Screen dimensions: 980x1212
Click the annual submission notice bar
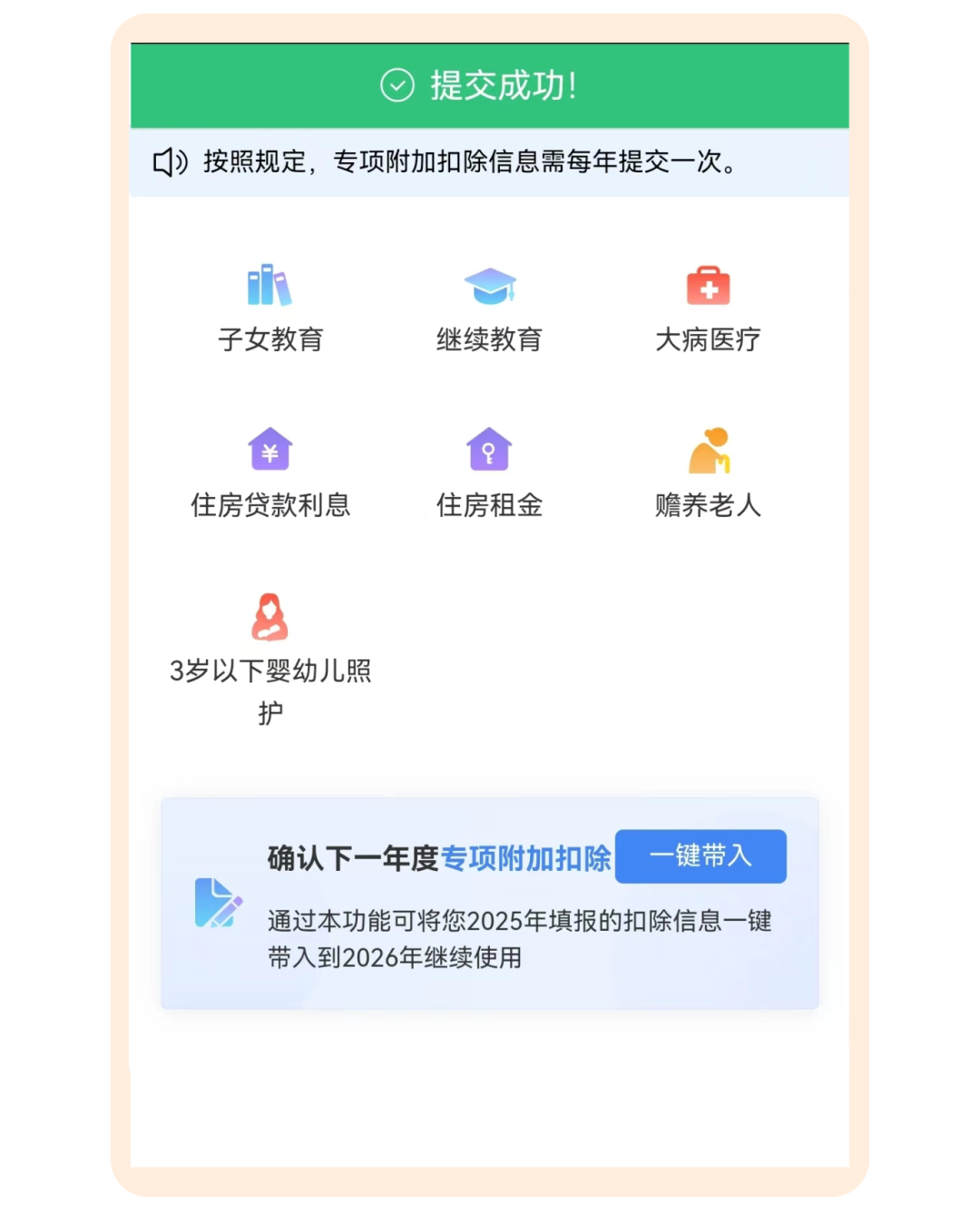tap(490, 162)
